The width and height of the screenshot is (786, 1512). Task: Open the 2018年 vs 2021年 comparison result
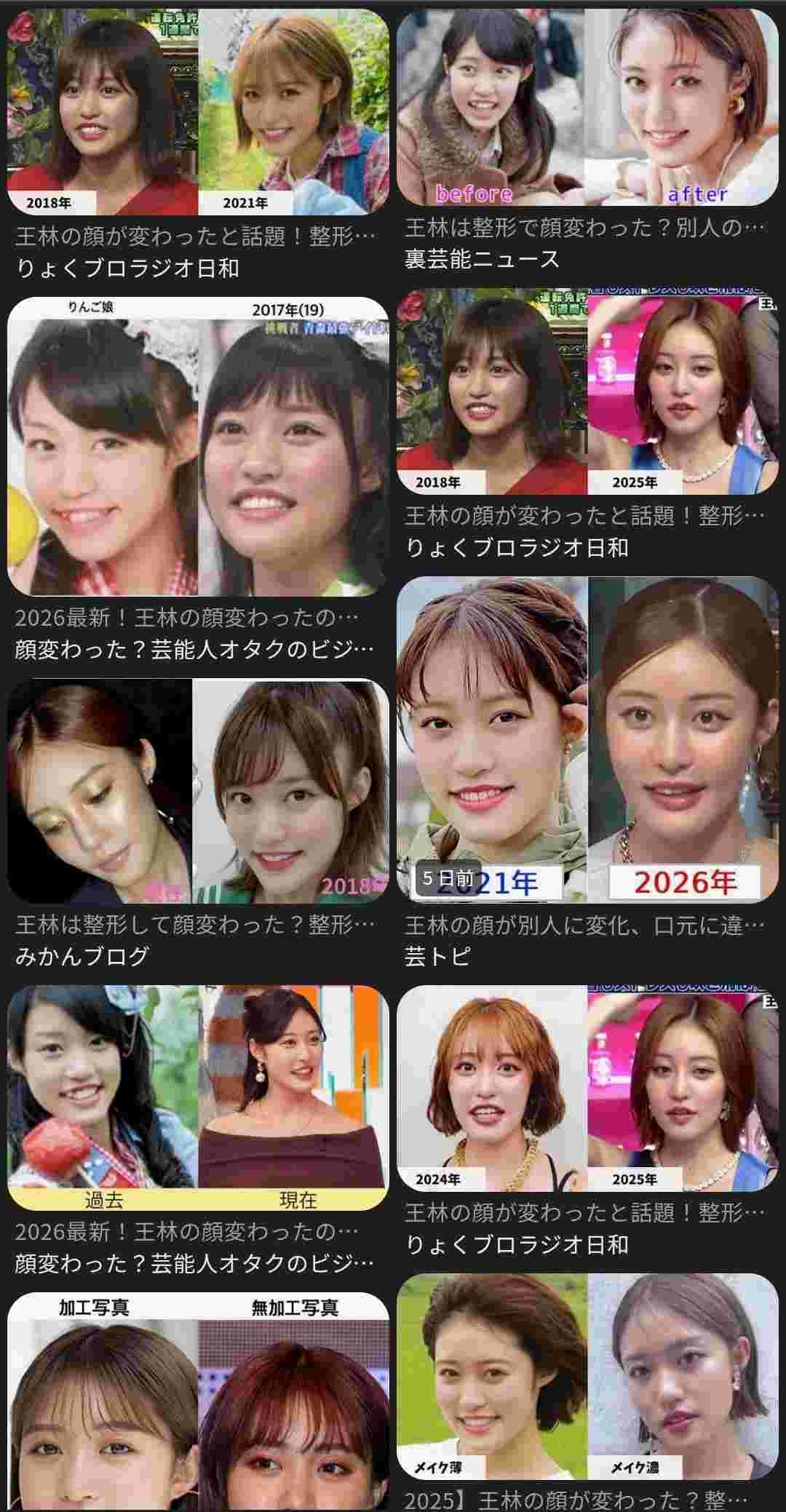coord(198,112)
